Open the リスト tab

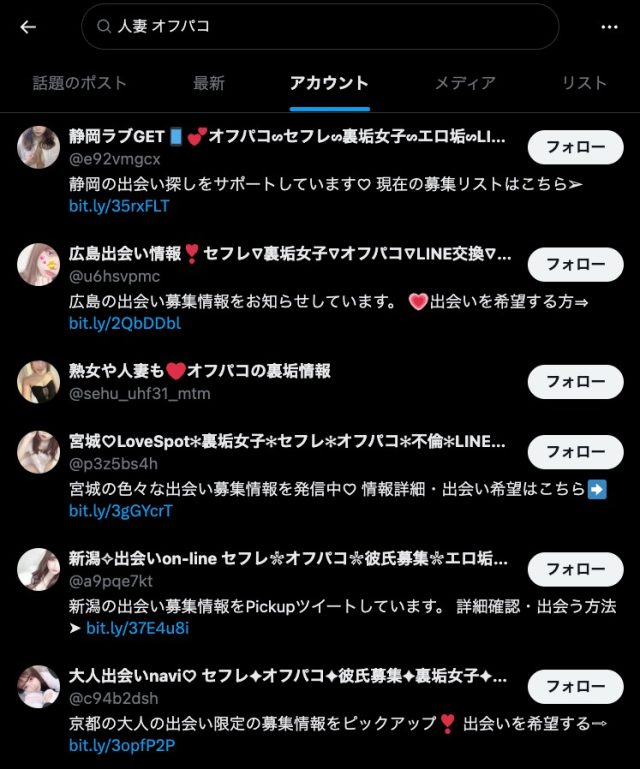click(x=584, y=83)
